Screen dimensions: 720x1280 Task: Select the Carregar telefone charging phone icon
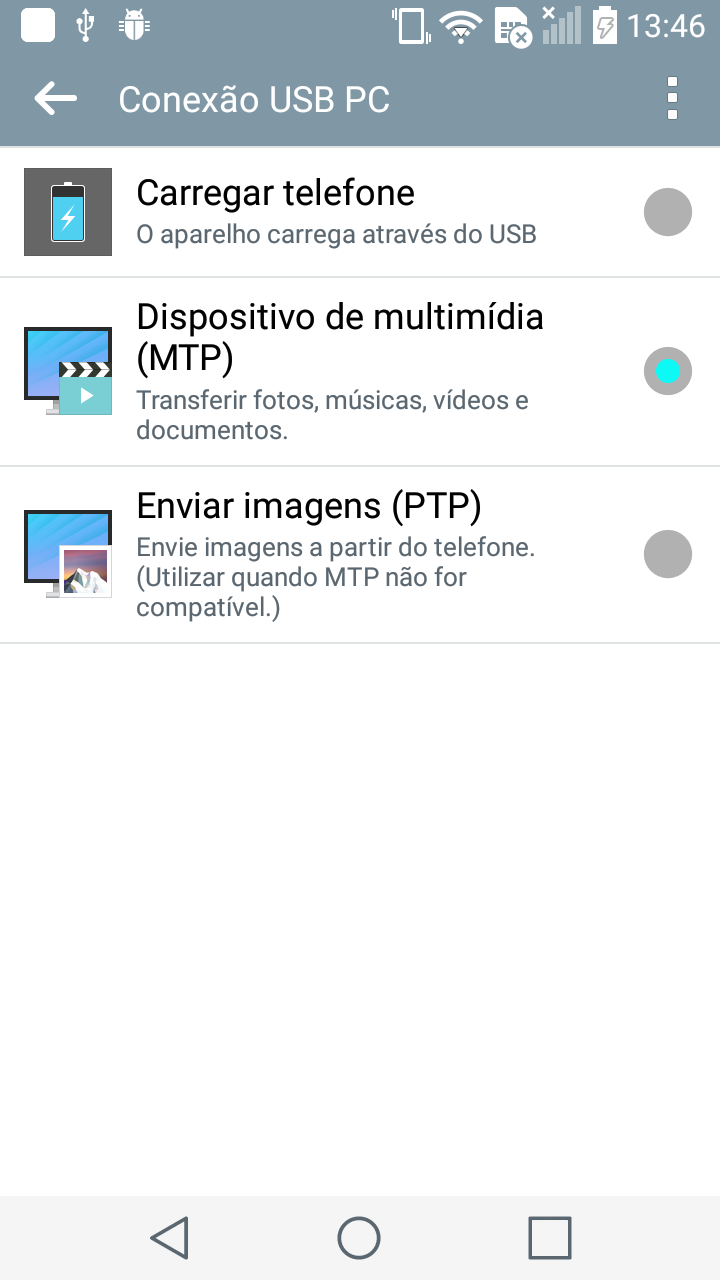click(x=67, y=211)
